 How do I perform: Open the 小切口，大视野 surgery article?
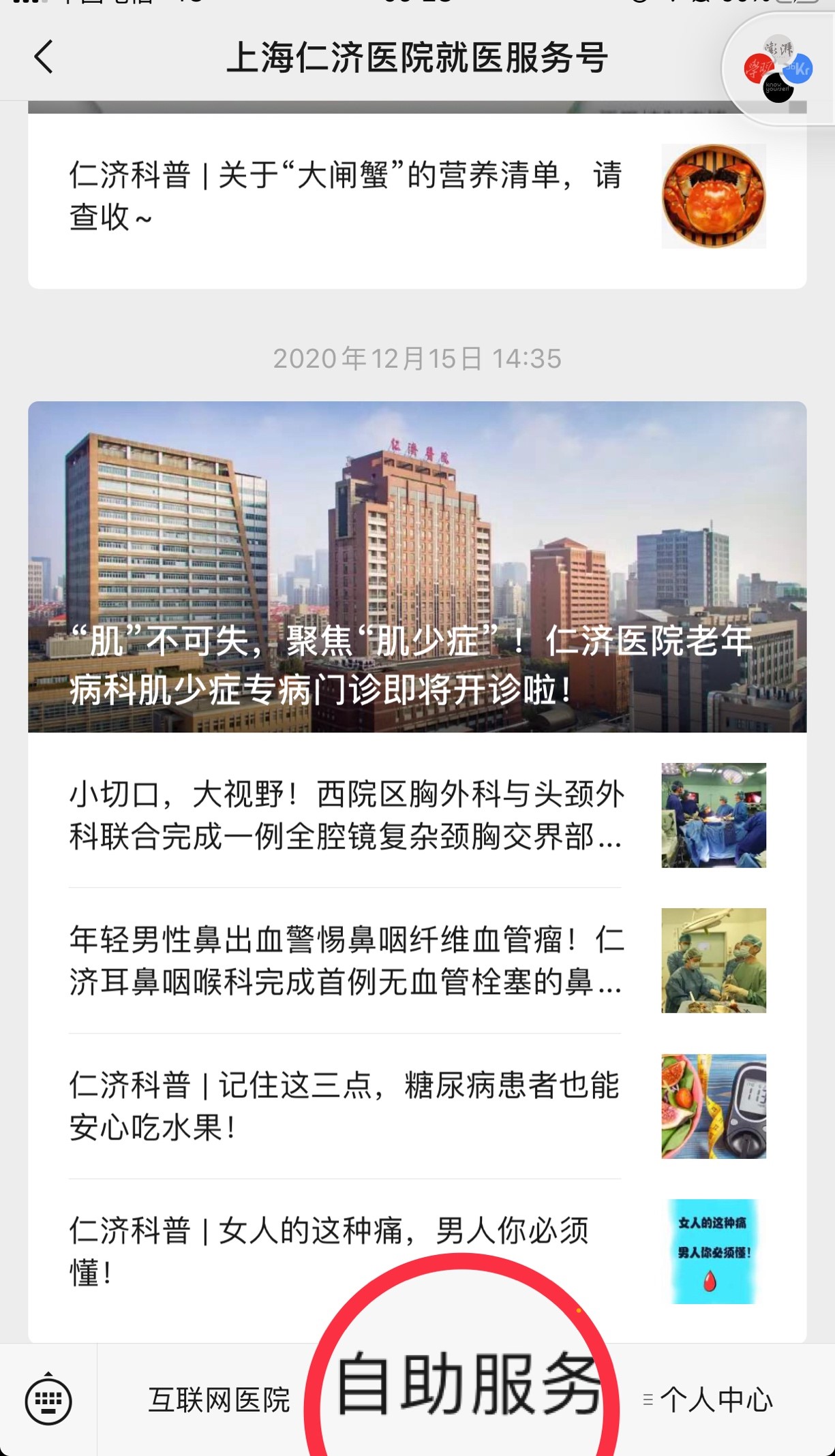417,816
